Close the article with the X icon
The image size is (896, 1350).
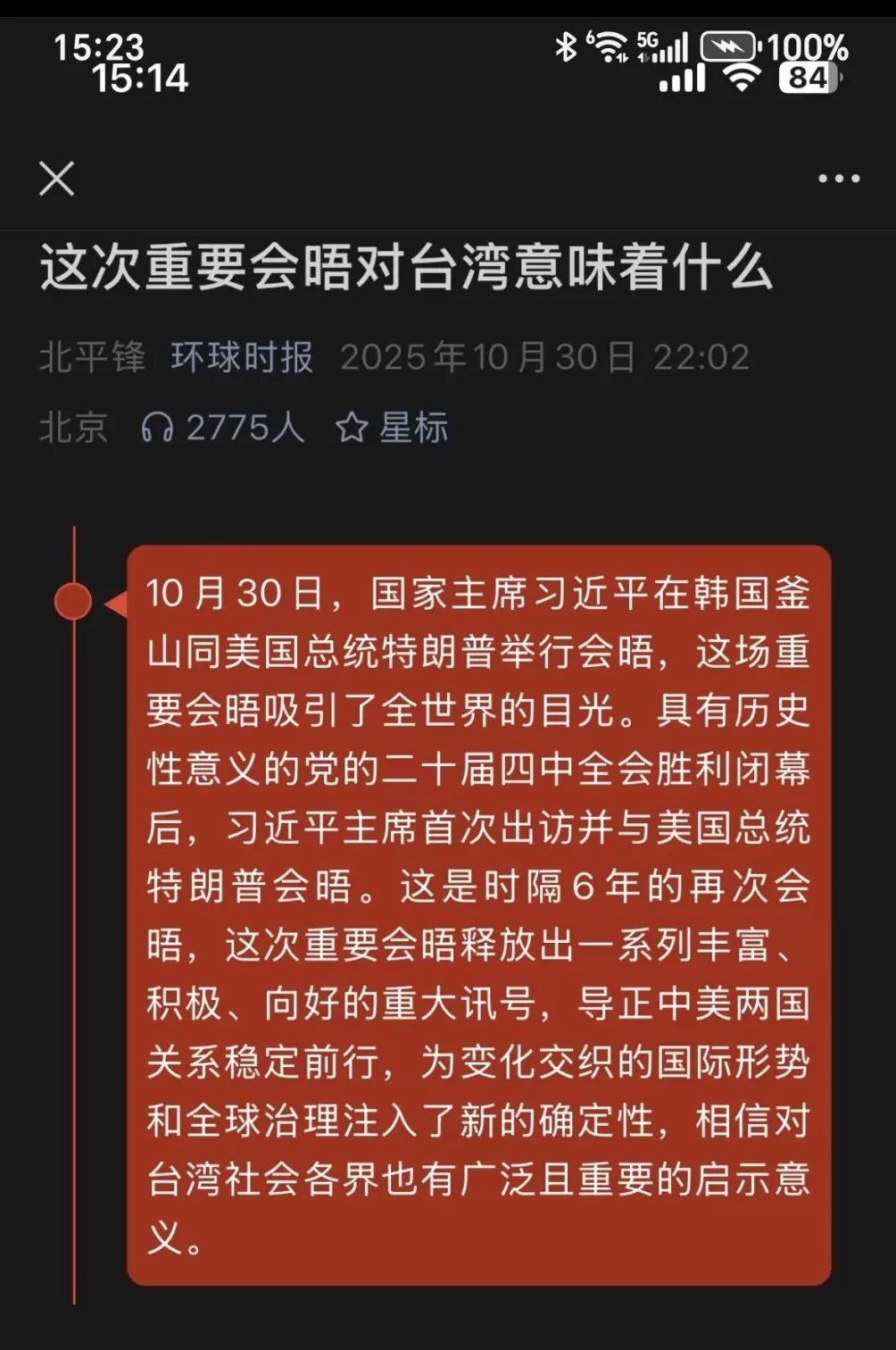58,179
